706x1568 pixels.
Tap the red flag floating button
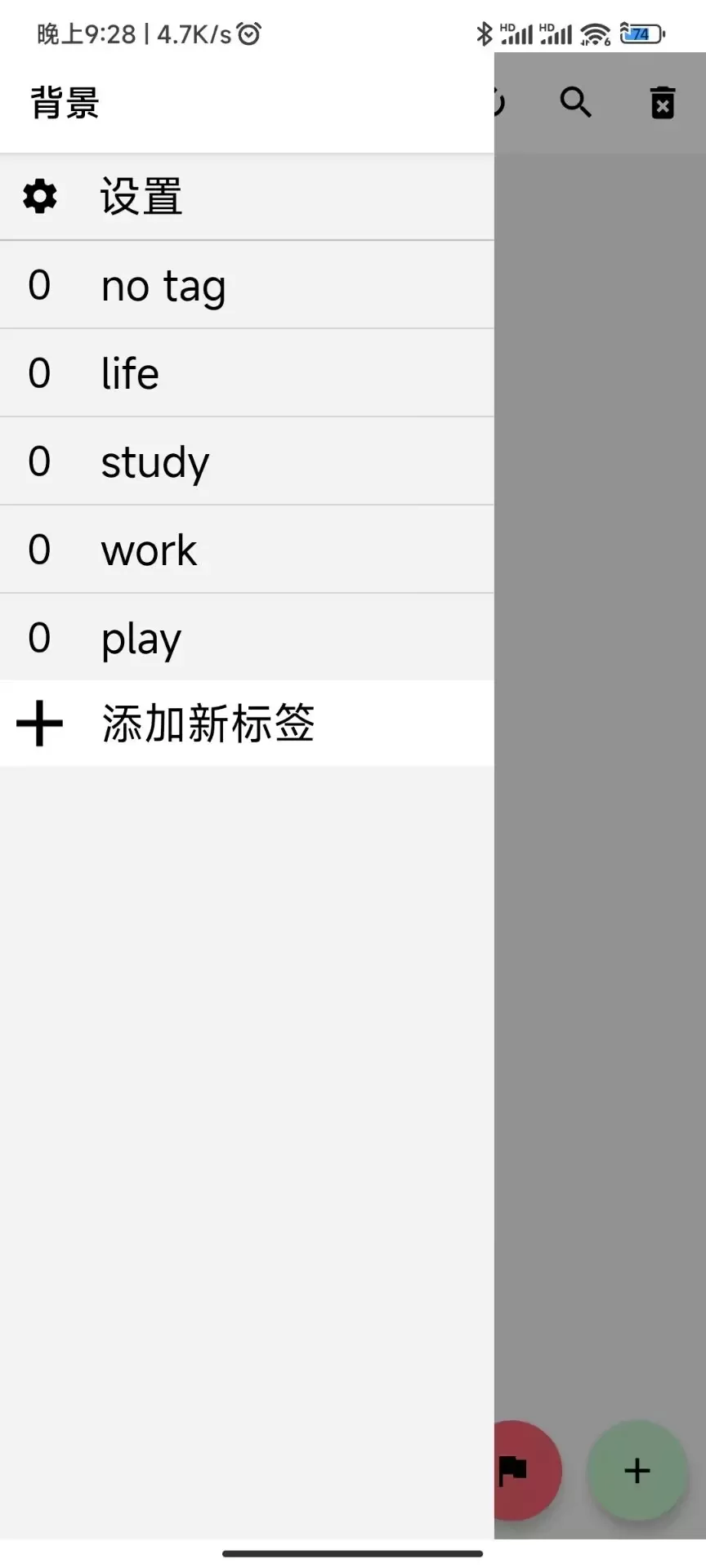pos(528,1470)
